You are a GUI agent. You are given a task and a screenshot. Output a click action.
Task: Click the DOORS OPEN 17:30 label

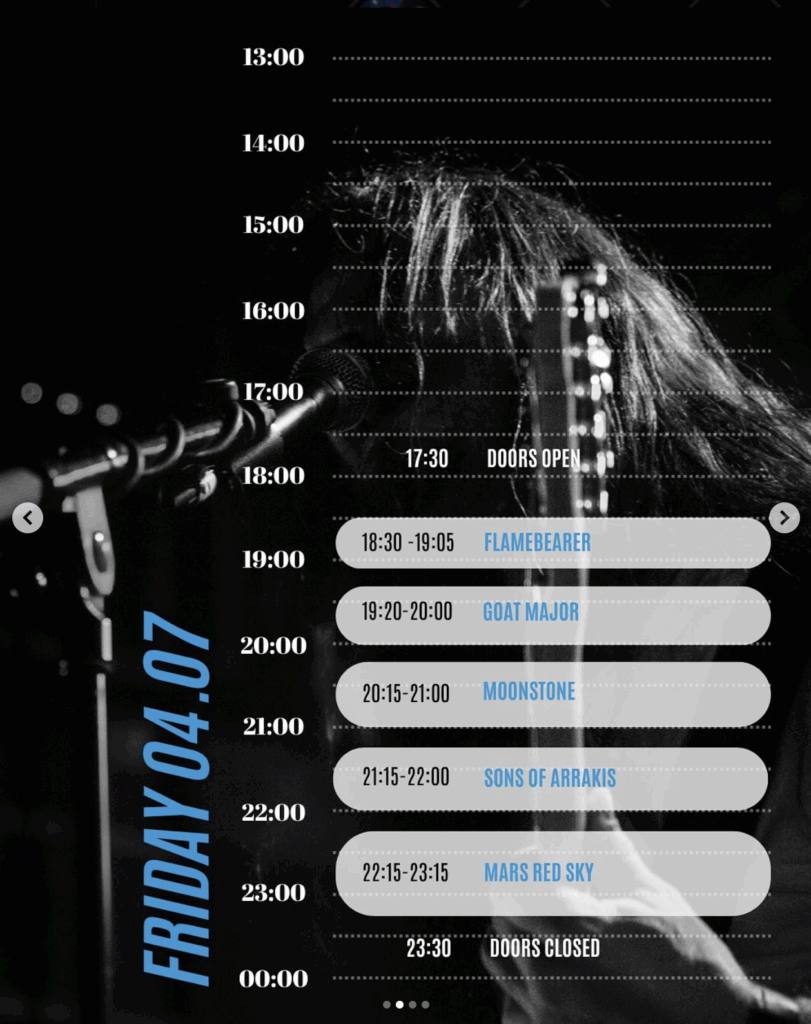click(492, 459)
